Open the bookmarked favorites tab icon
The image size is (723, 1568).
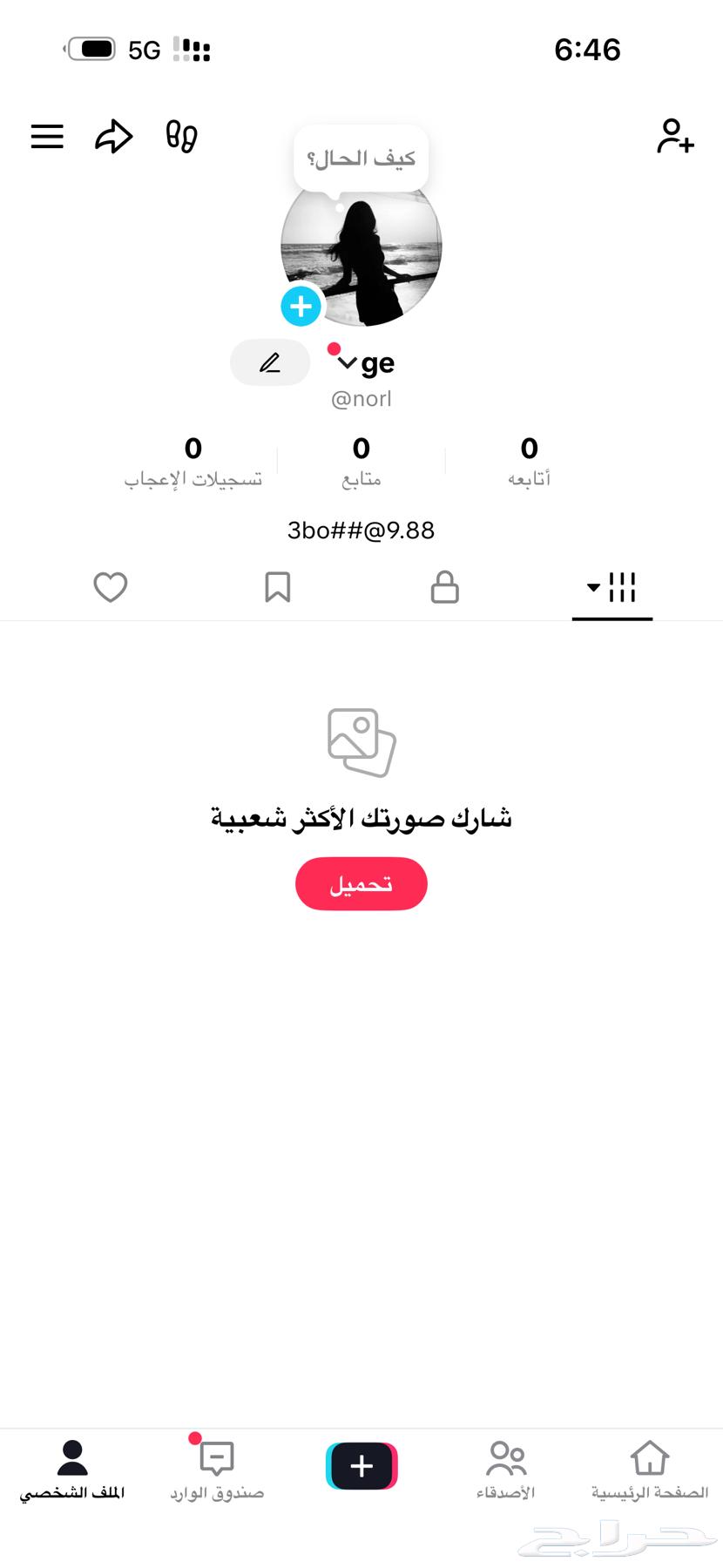click(277, 588)
